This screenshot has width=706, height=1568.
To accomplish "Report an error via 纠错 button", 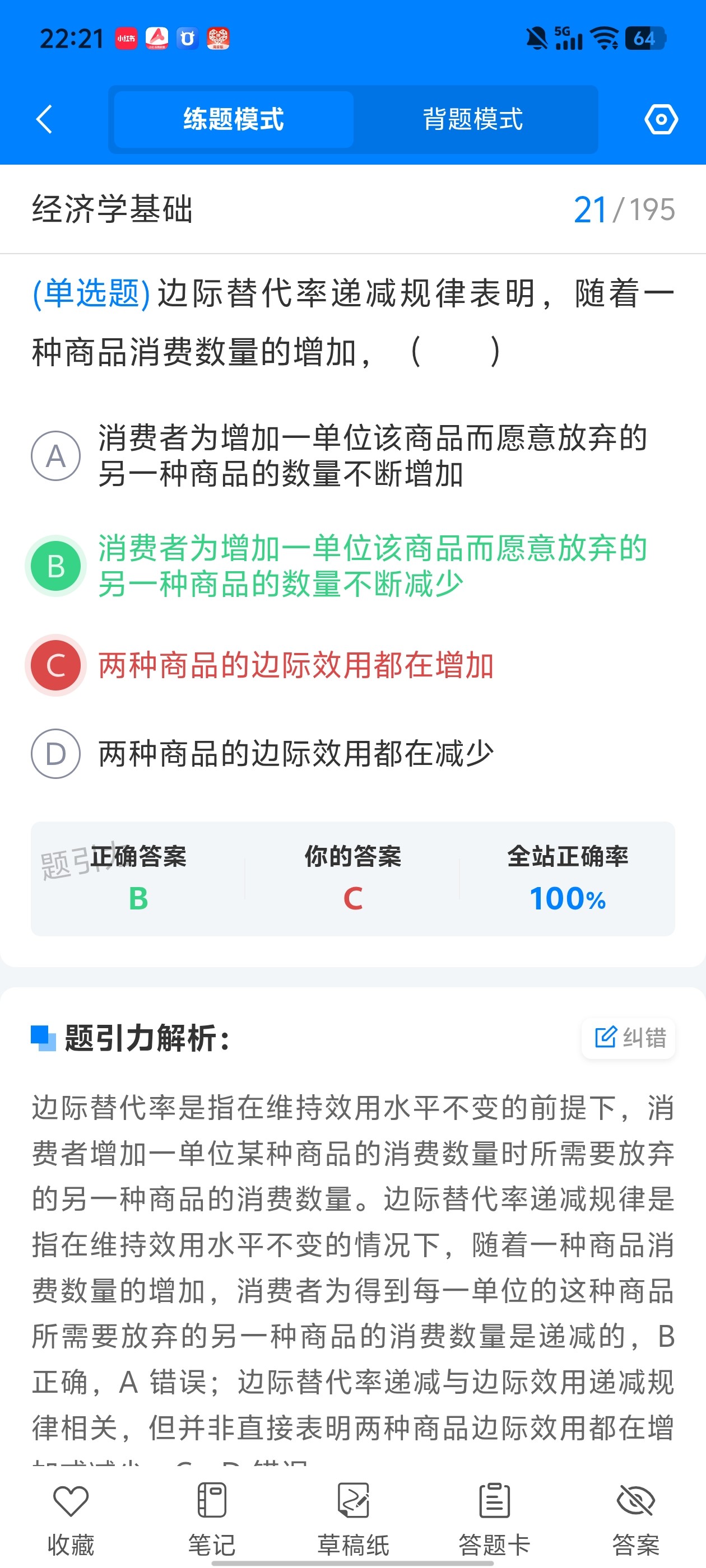I will click(629, 1038).
